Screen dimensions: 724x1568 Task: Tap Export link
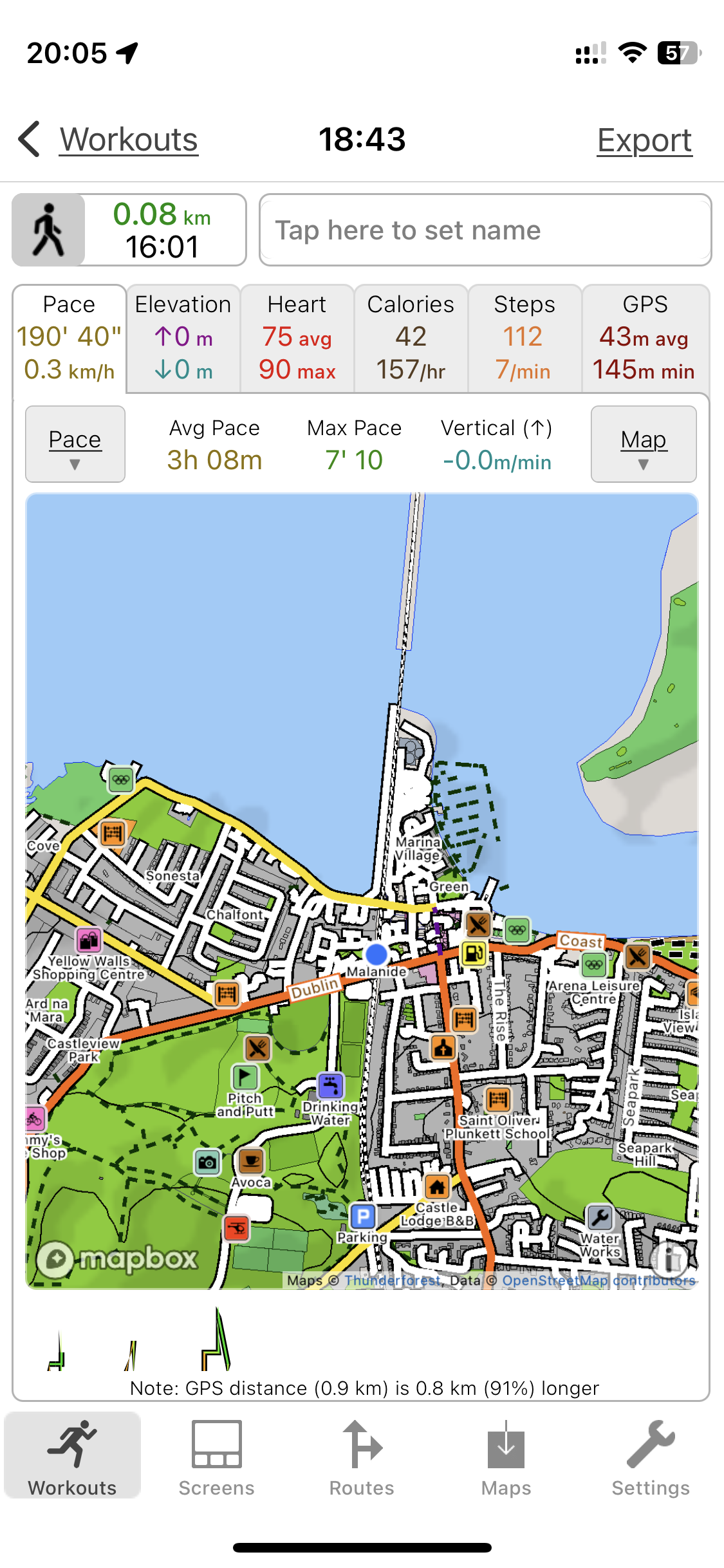click(644, 140)
